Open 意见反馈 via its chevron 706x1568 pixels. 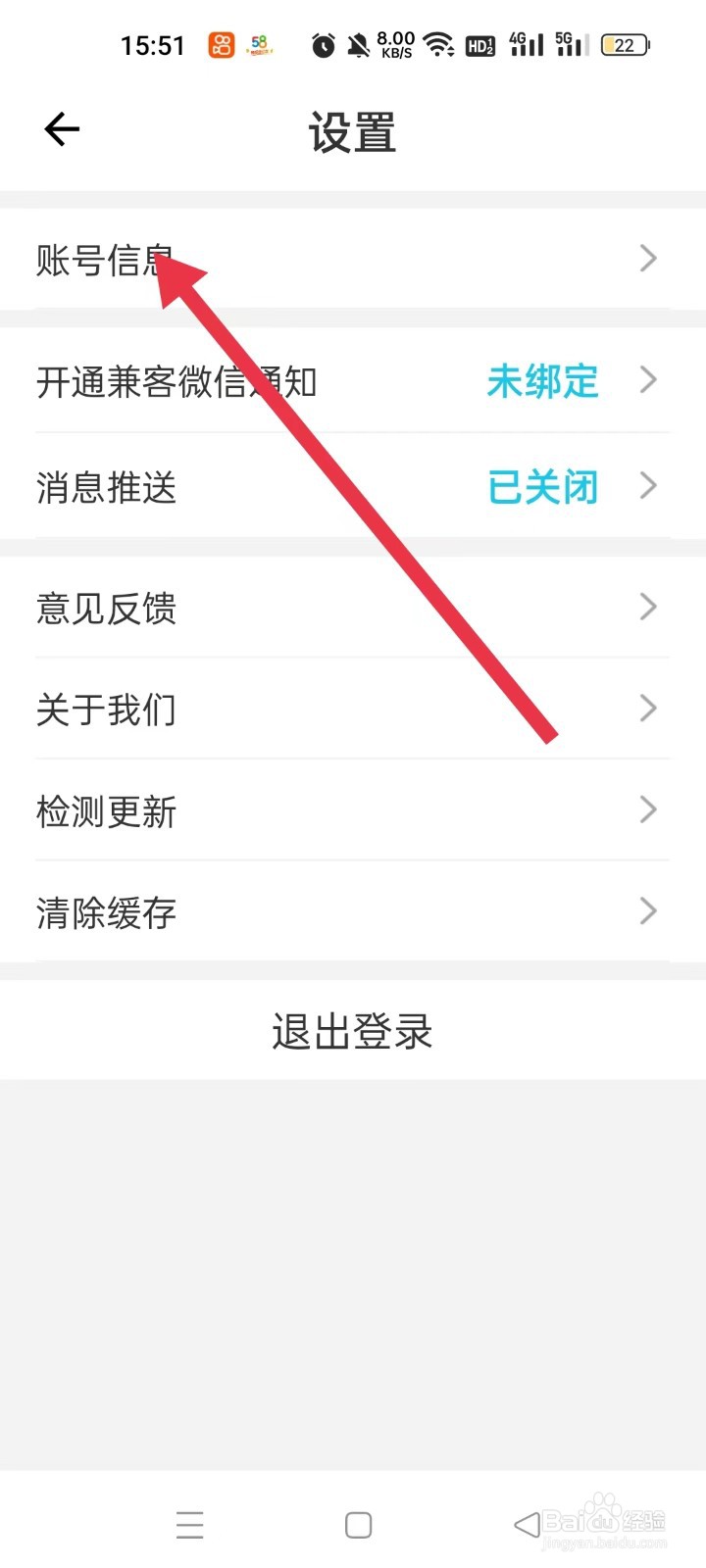tap(647, 608)
